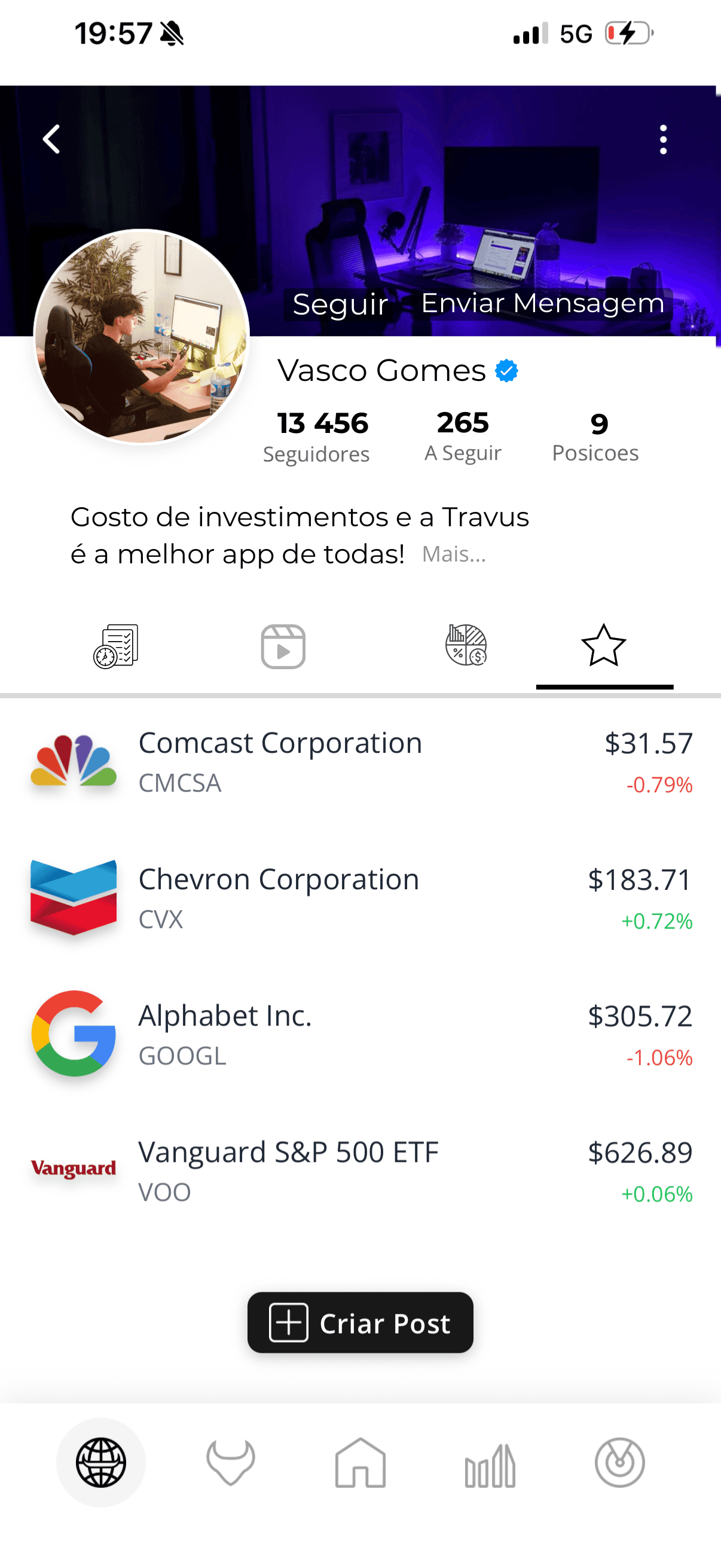This screenshot has width=721, height=1568.
Task: Go back using the back arrow
Action: (51, 139)
